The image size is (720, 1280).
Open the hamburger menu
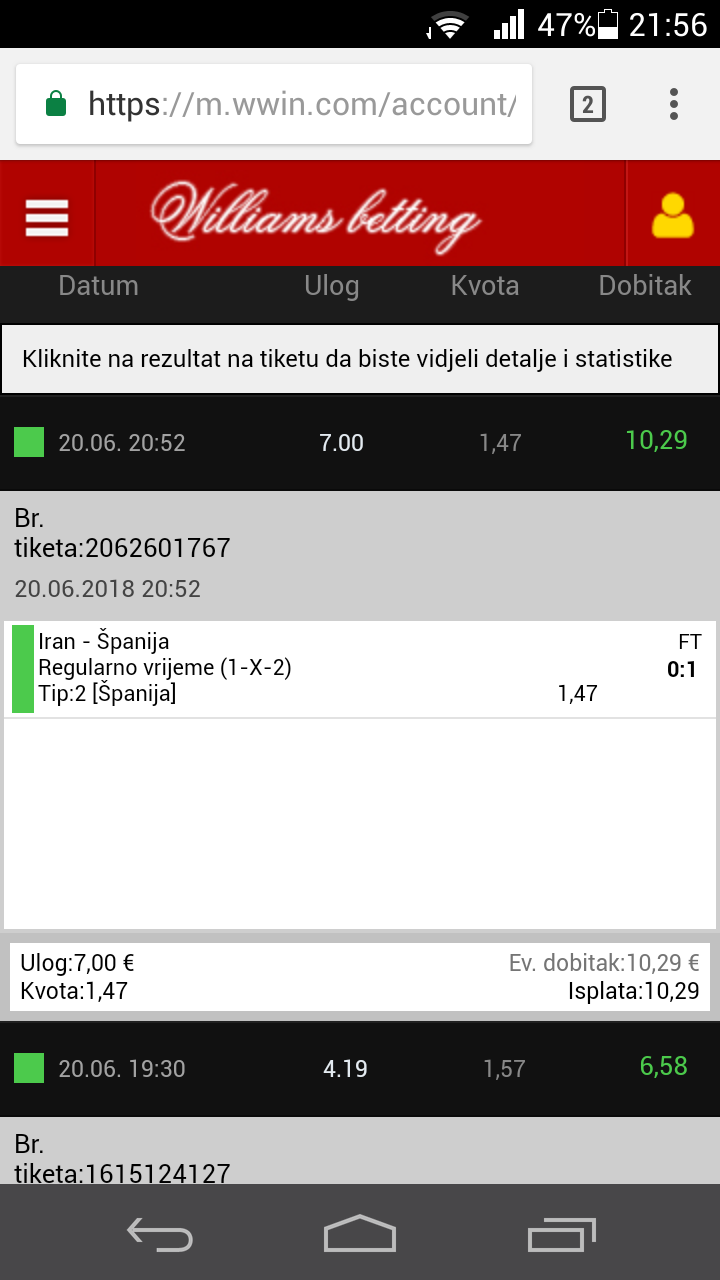(47, 215)
